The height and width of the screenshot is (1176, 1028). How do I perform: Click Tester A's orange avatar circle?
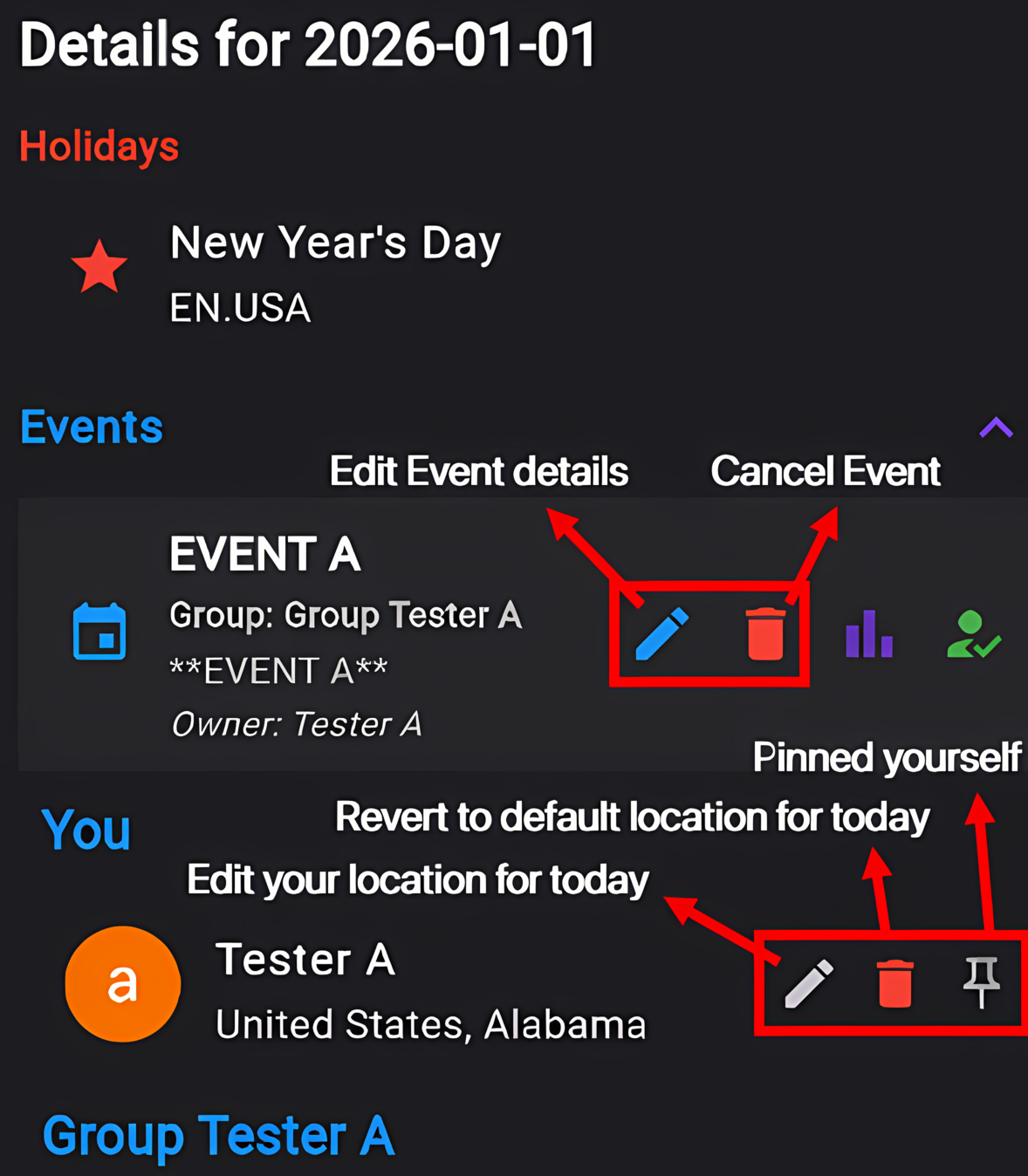[122, 982]
